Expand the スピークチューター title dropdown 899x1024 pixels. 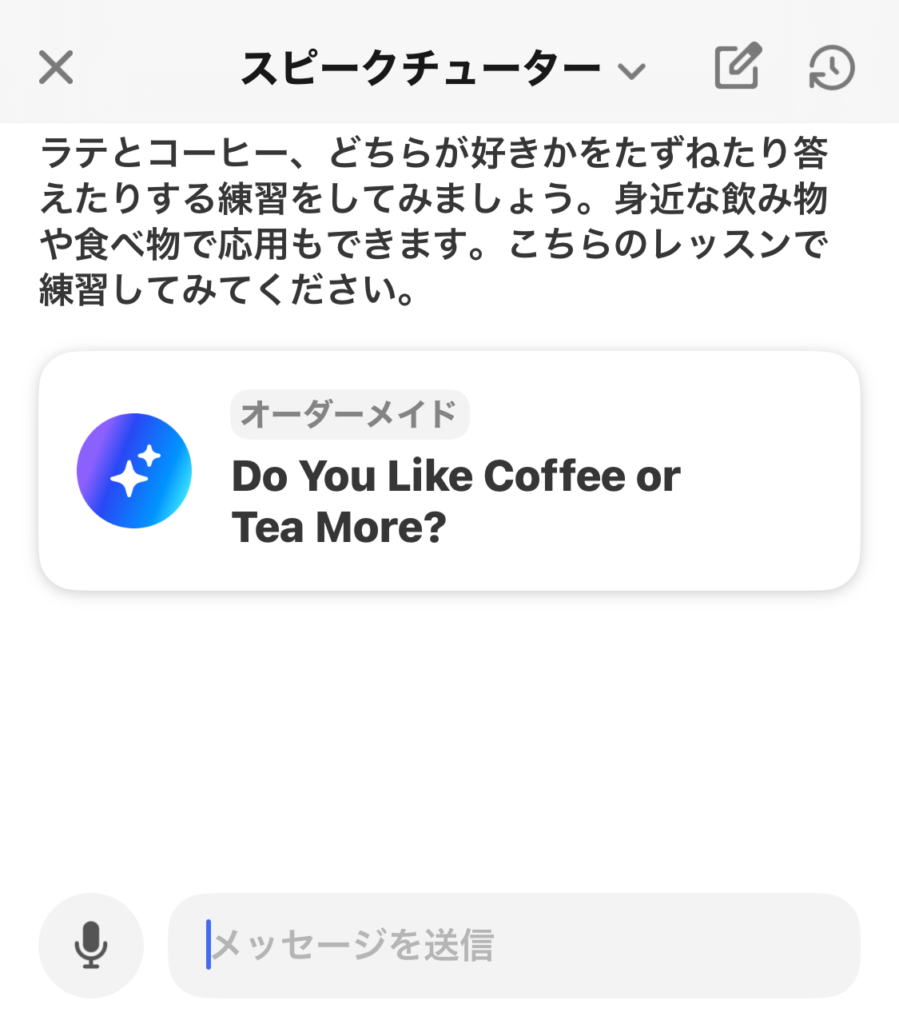click(631, 71)
